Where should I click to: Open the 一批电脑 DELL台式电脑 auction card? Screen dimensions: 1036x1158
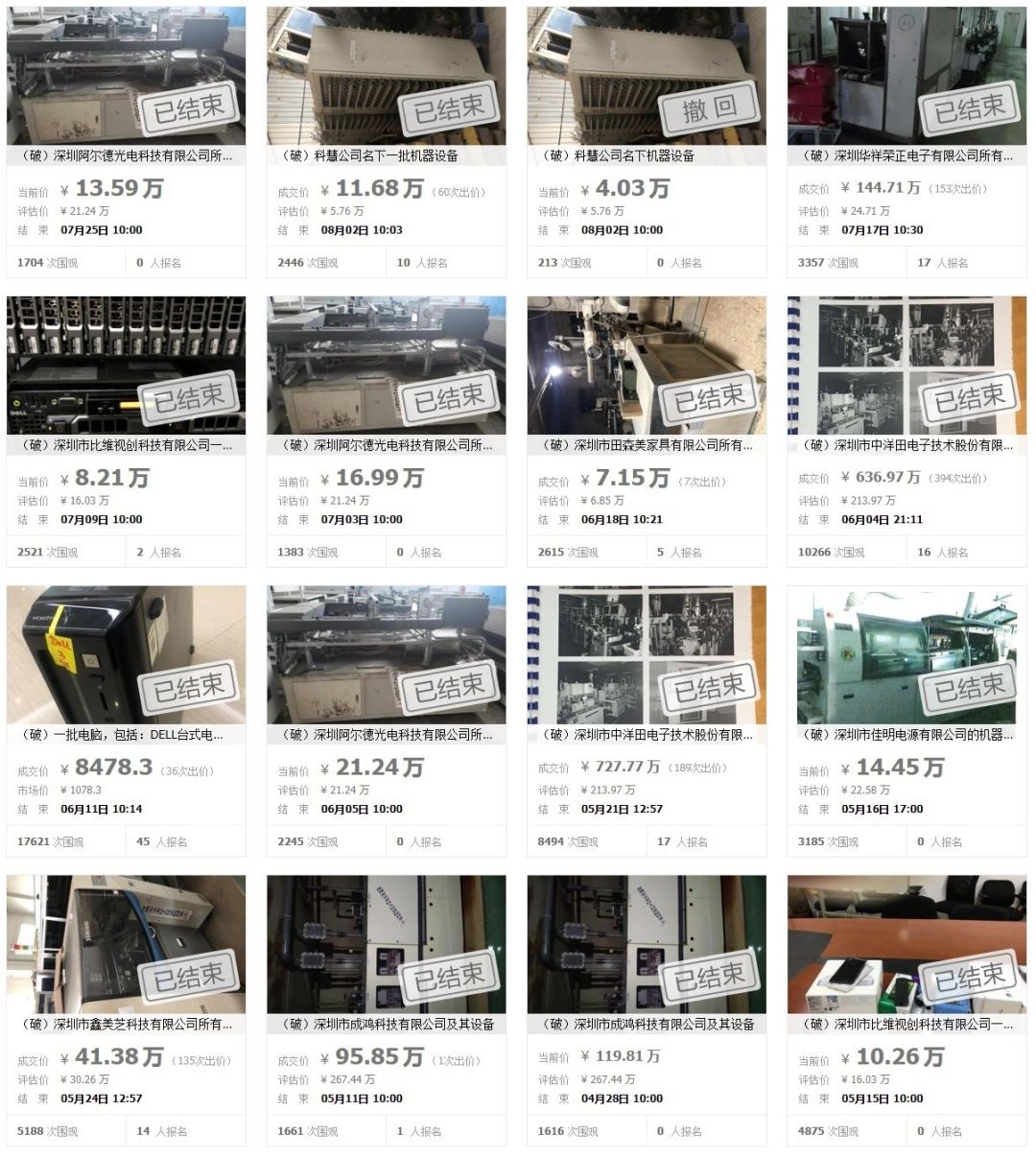[126, 721]
